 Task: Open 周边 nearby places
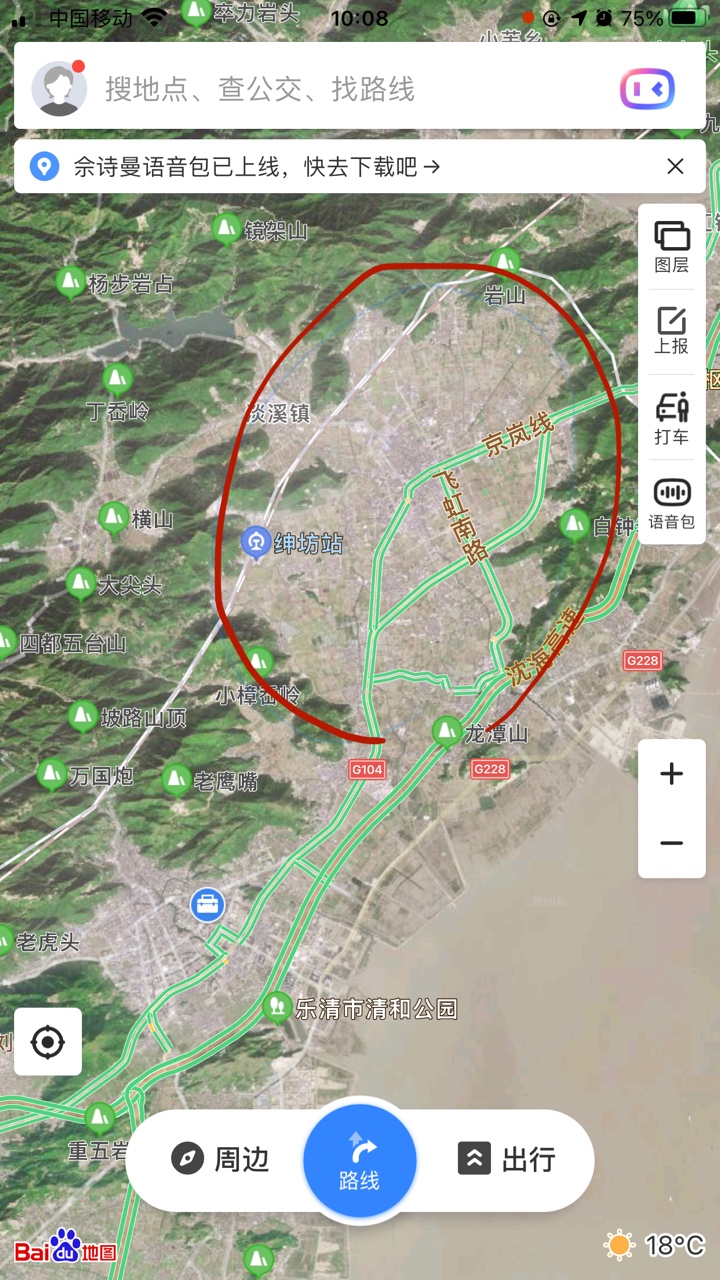click(x=221, y=1159)
